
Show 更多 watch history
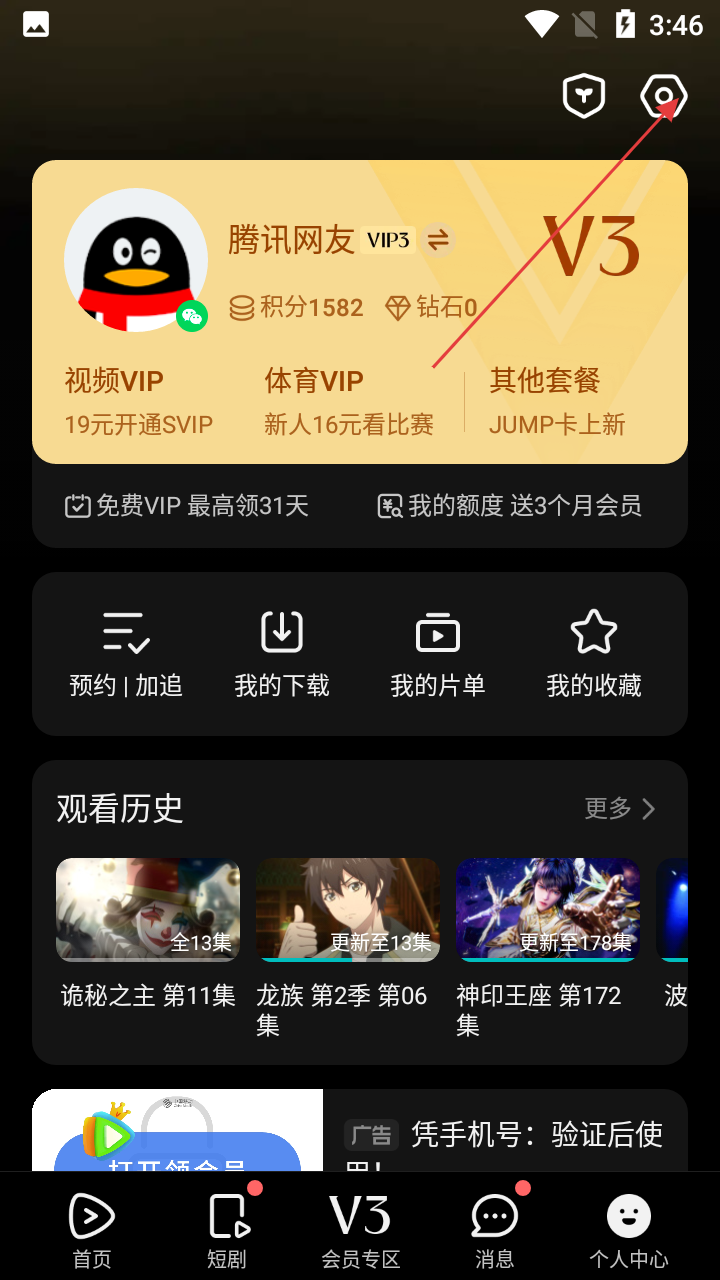(x=620, y=808)
